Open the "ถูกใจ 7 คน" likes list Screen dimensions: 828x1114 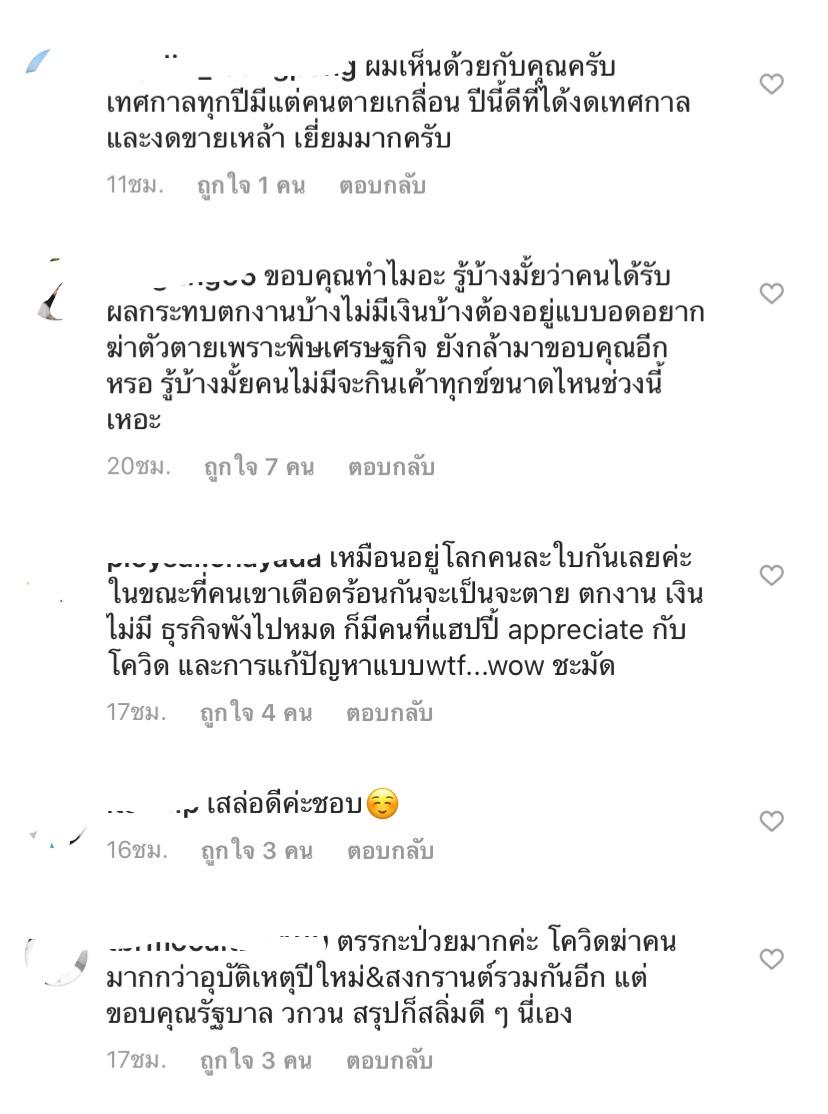click(x=257, y=467)
